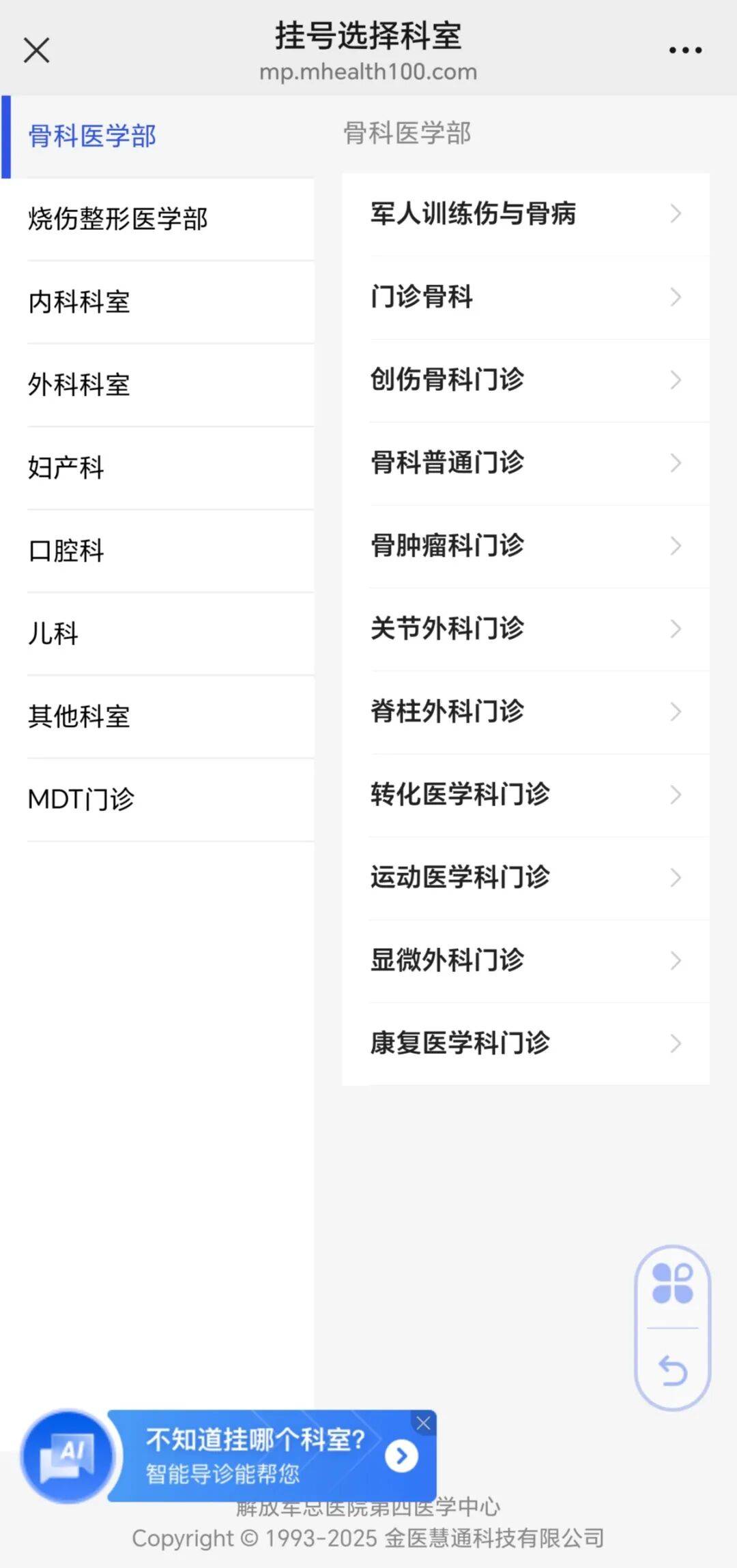737x1568 pixels.
Task: Open 门诊骨科 via its right arrow
Action: pos(676,297)
